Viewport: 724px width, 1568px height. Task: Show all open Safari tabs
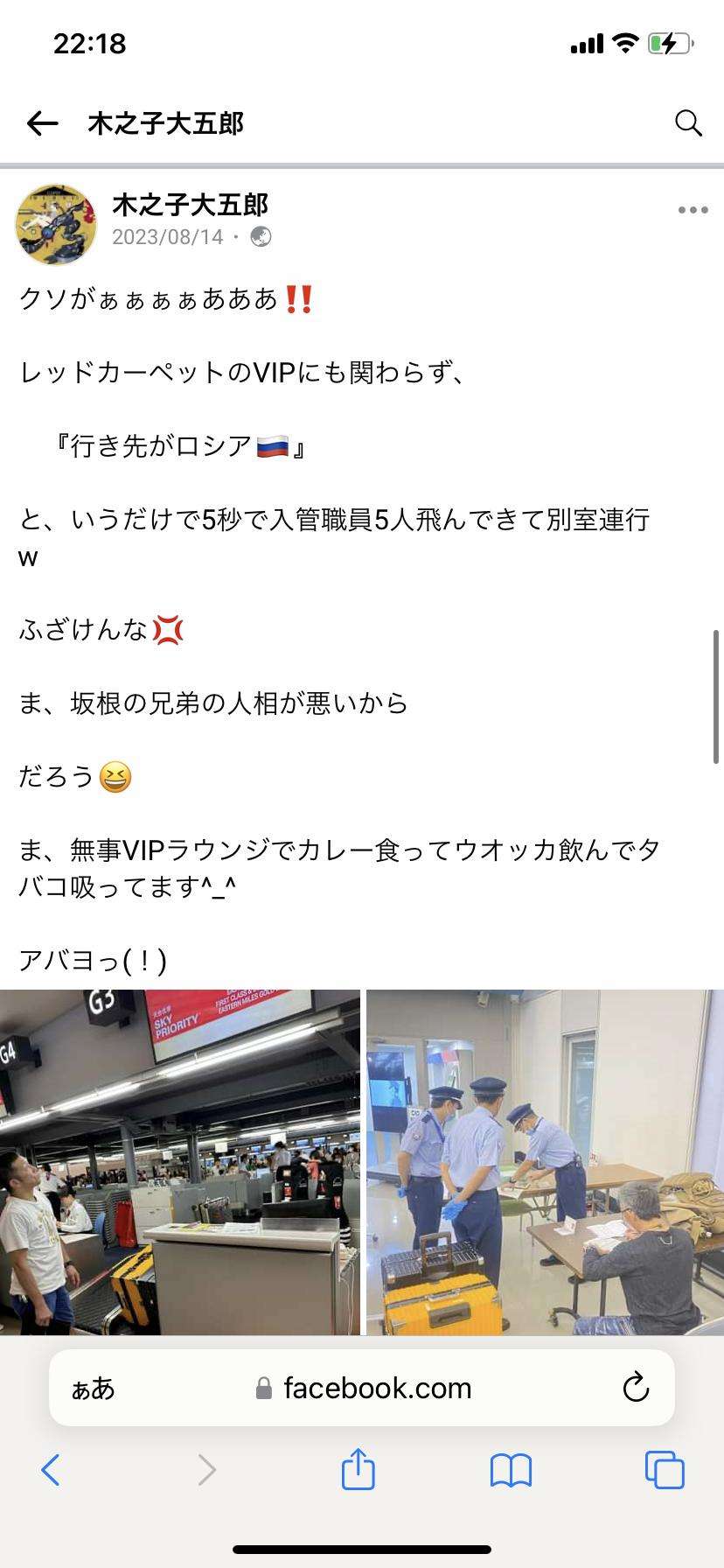click(x=665, y=1470)
